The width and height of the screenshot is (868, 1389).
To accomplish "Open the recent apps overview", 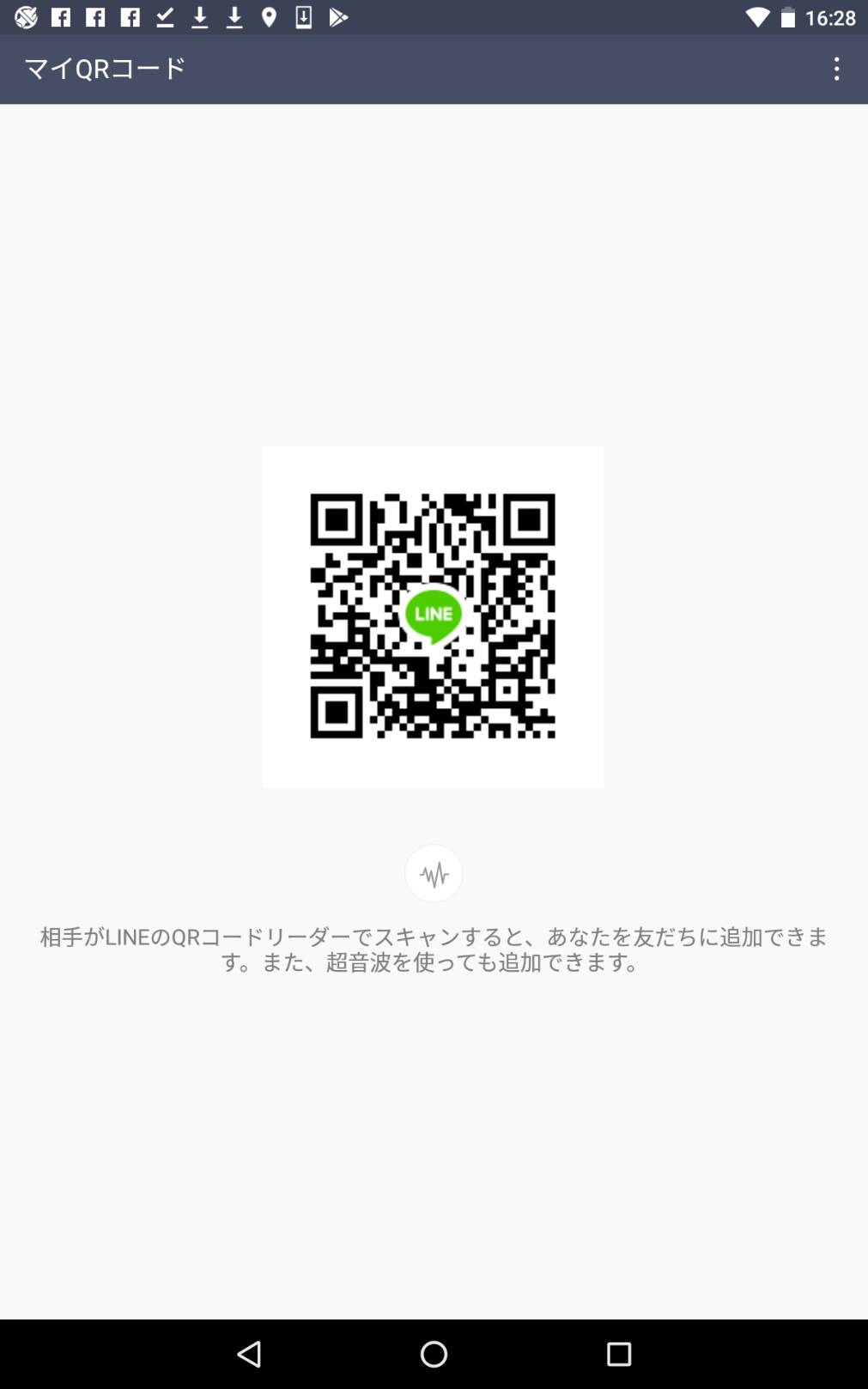I will 618,1354.
